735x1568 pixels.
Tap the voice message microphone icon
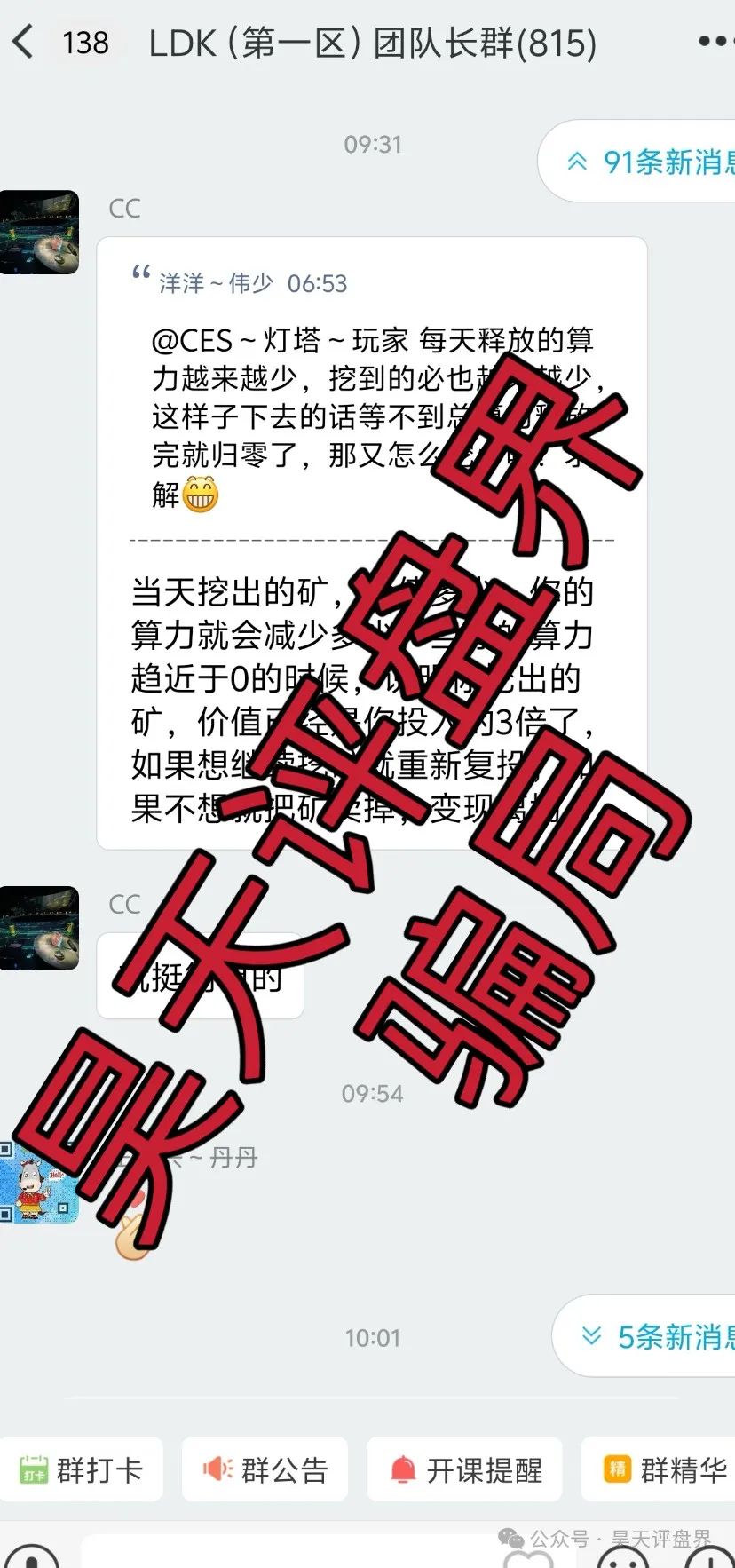(x=31, y=1559)
